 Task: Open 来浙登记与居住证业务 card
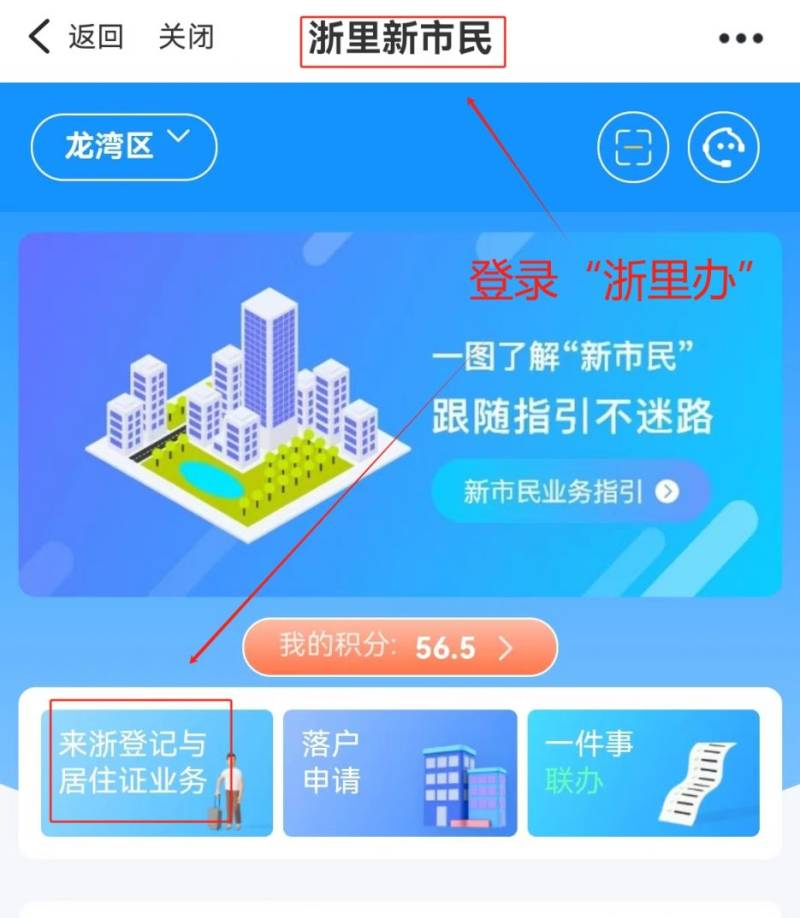[156, 773]
